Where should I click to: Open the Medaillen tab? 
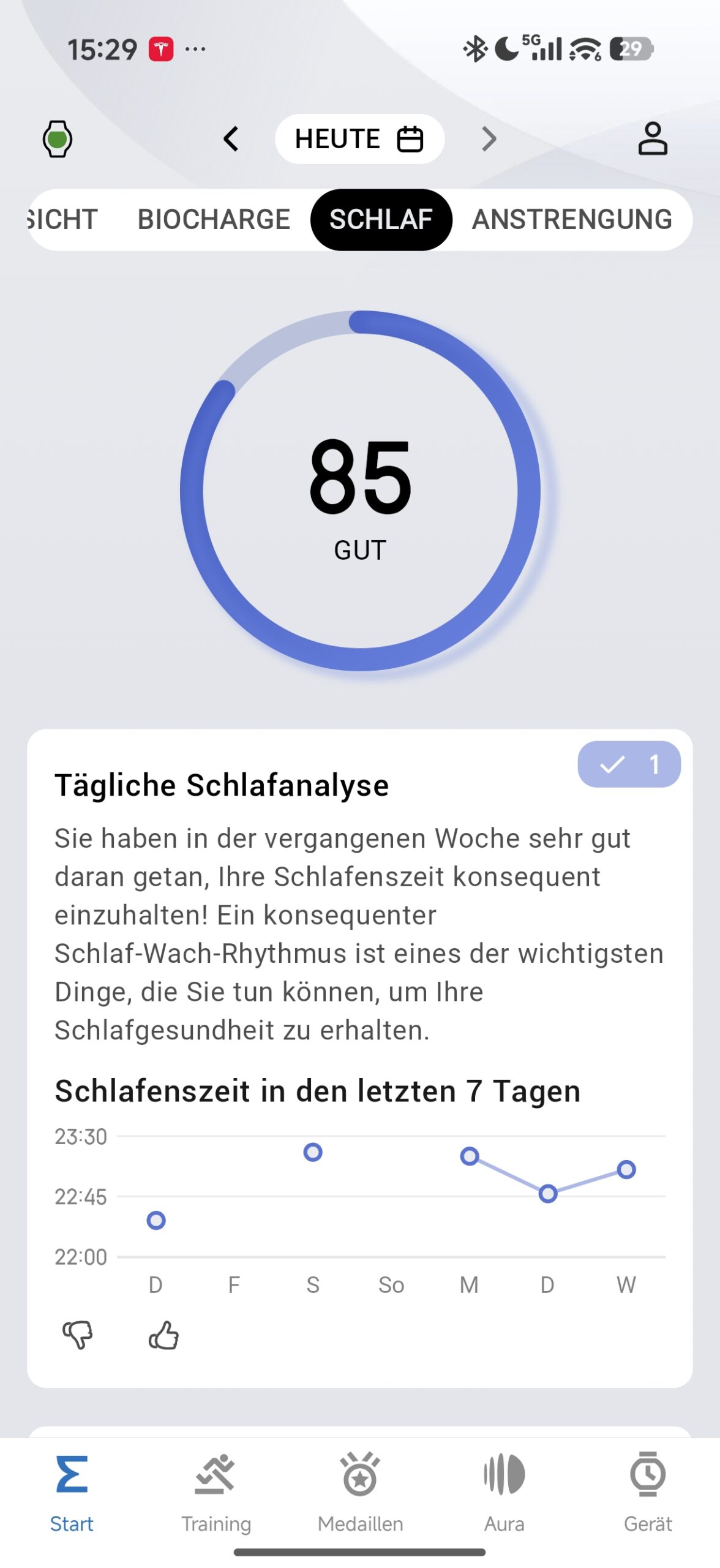pyautogui.click(x=360, y=1490)
